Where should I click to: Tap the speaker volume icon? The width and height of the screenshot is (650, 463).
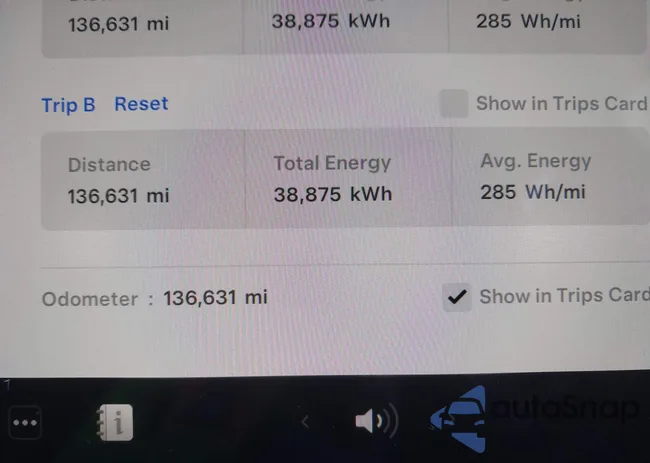[375, 422]
